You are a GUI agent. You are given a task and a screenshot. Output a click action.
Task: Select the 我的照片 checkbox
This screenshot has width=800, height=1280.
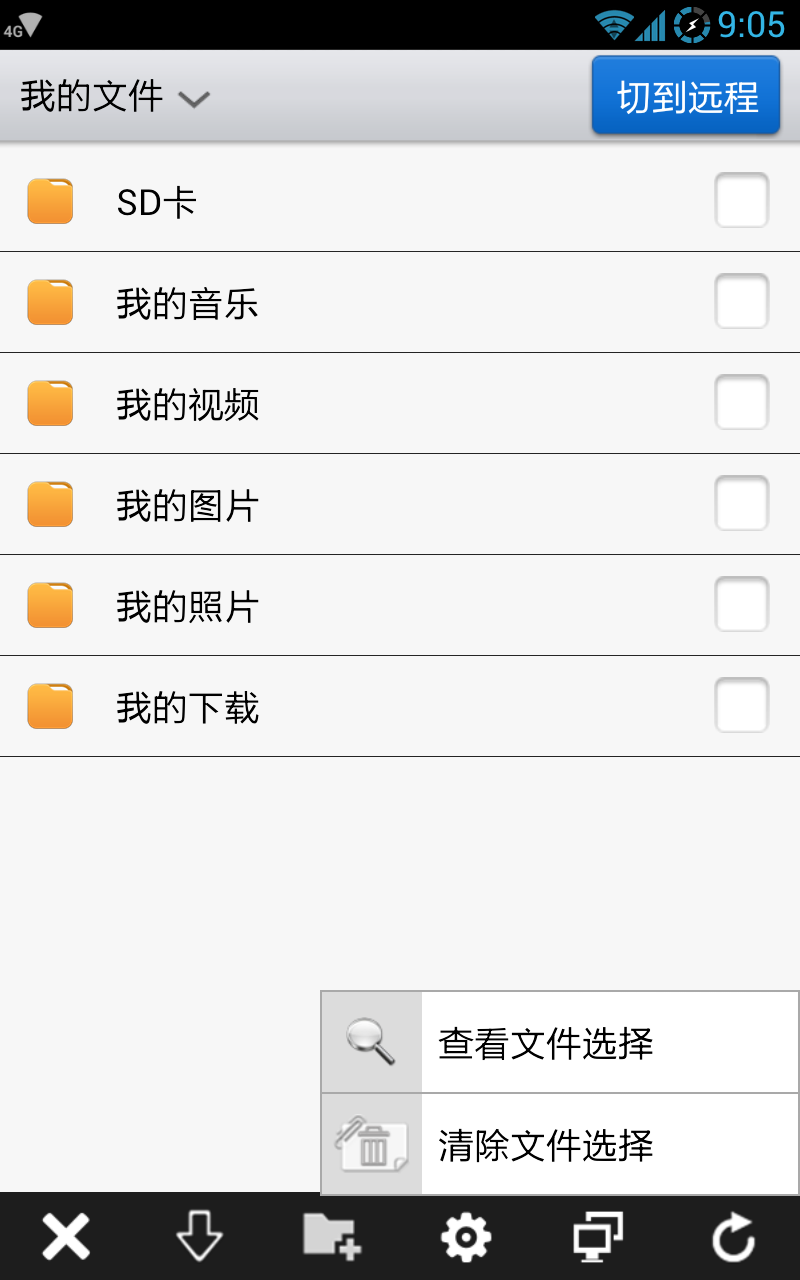click(741, 604)
